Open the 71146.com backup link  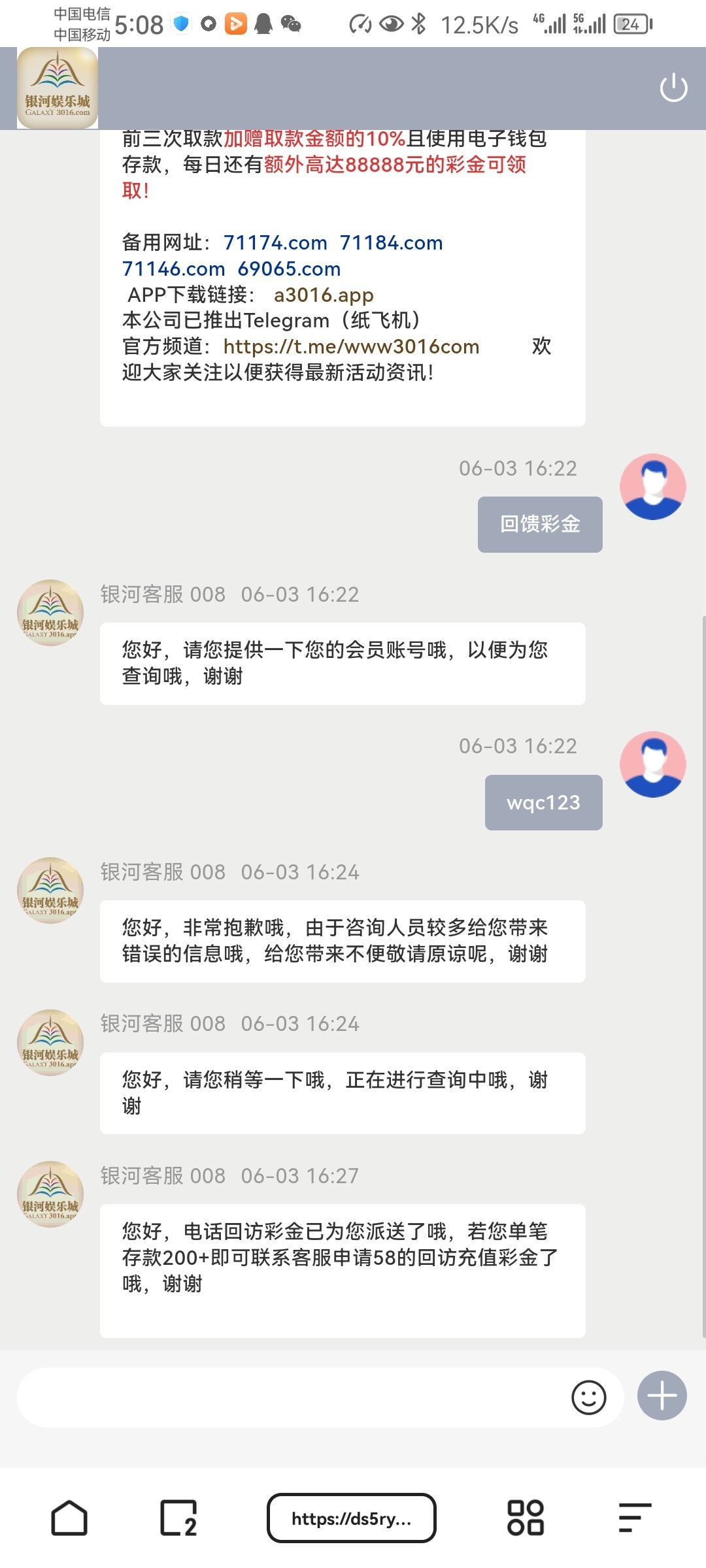pyautogui.click(x=173, y=269)
